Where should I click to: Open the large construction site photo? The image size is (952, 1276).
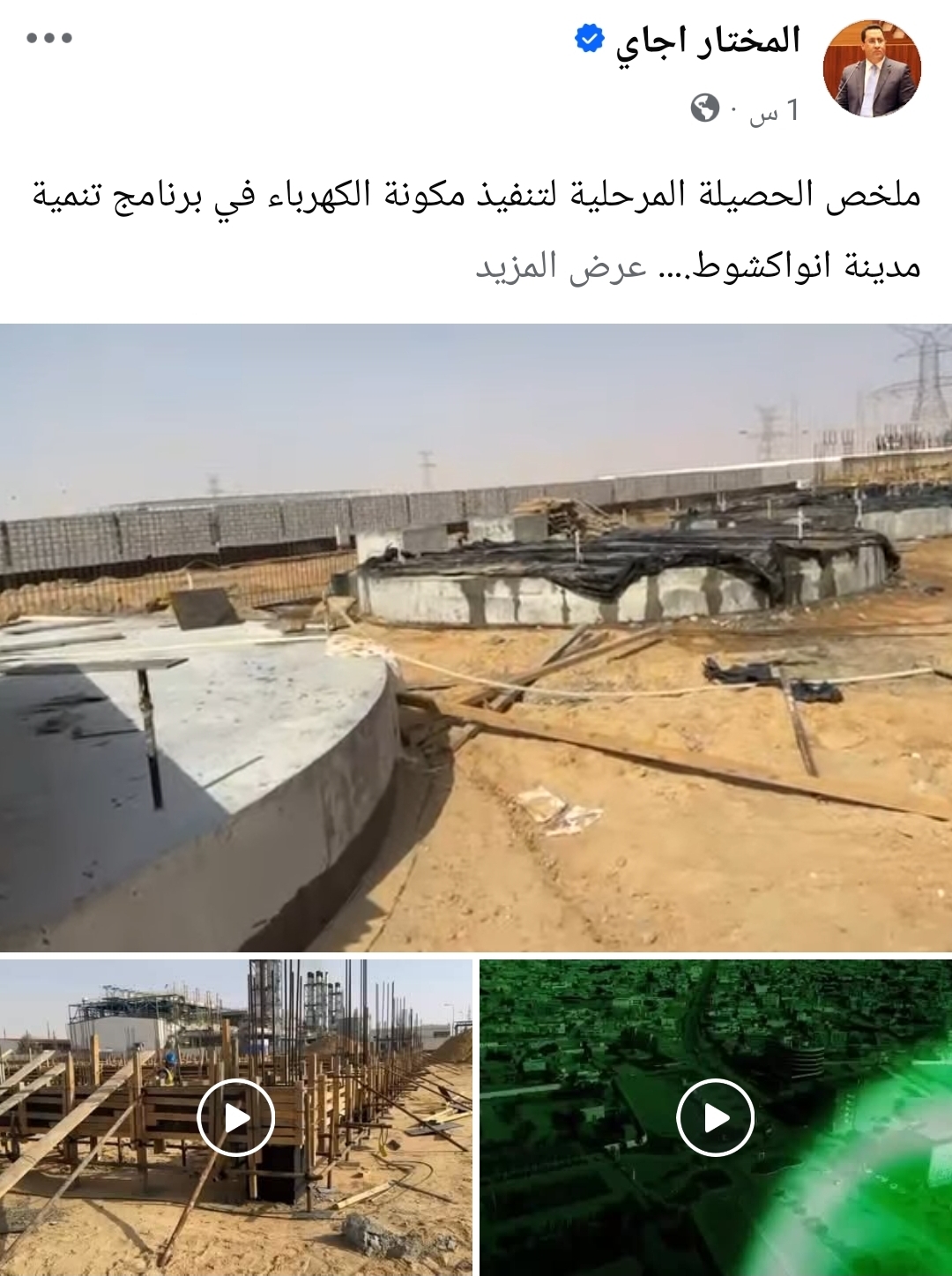pyautogui.click(x=476, y=637)
